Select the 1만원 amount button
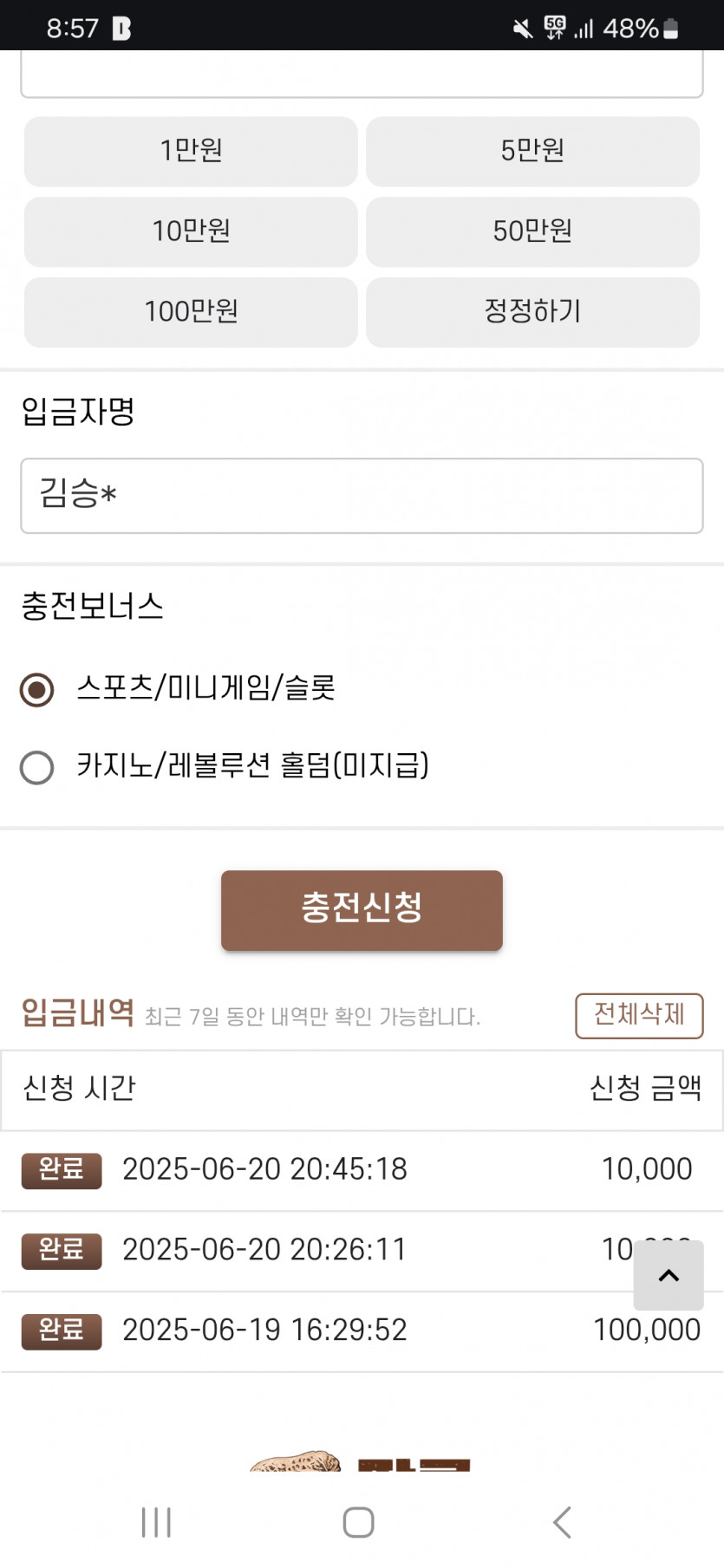Viewport: 724px width, 1568px height. [x=191, y=151]
